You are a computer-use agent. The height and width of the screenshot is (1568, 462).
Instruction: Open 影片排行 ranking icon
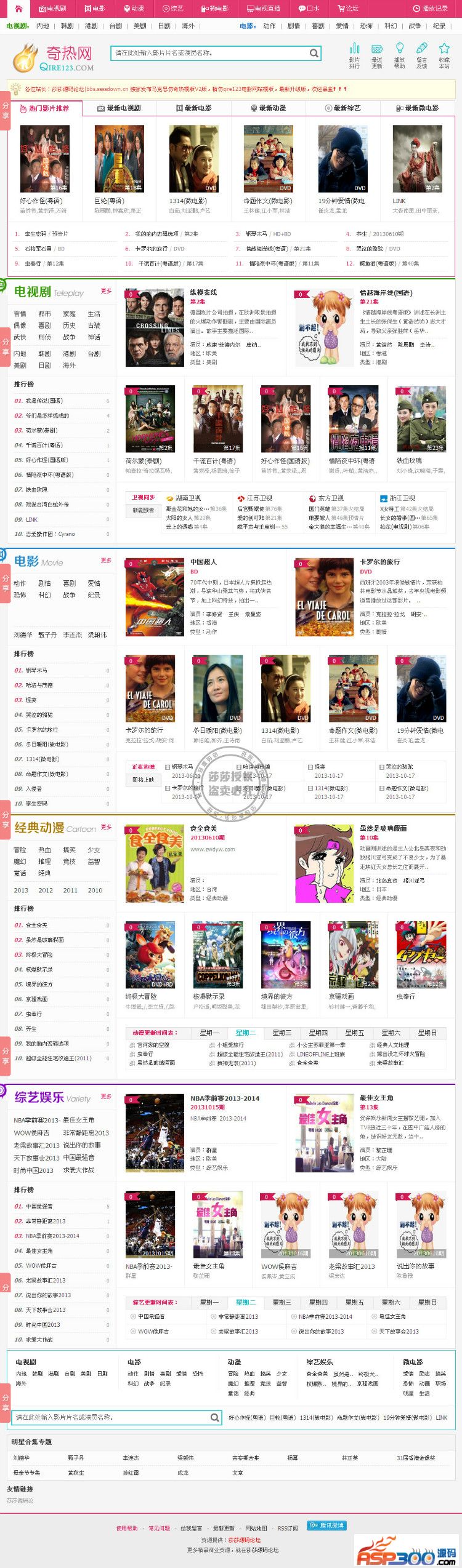[354, 55]
